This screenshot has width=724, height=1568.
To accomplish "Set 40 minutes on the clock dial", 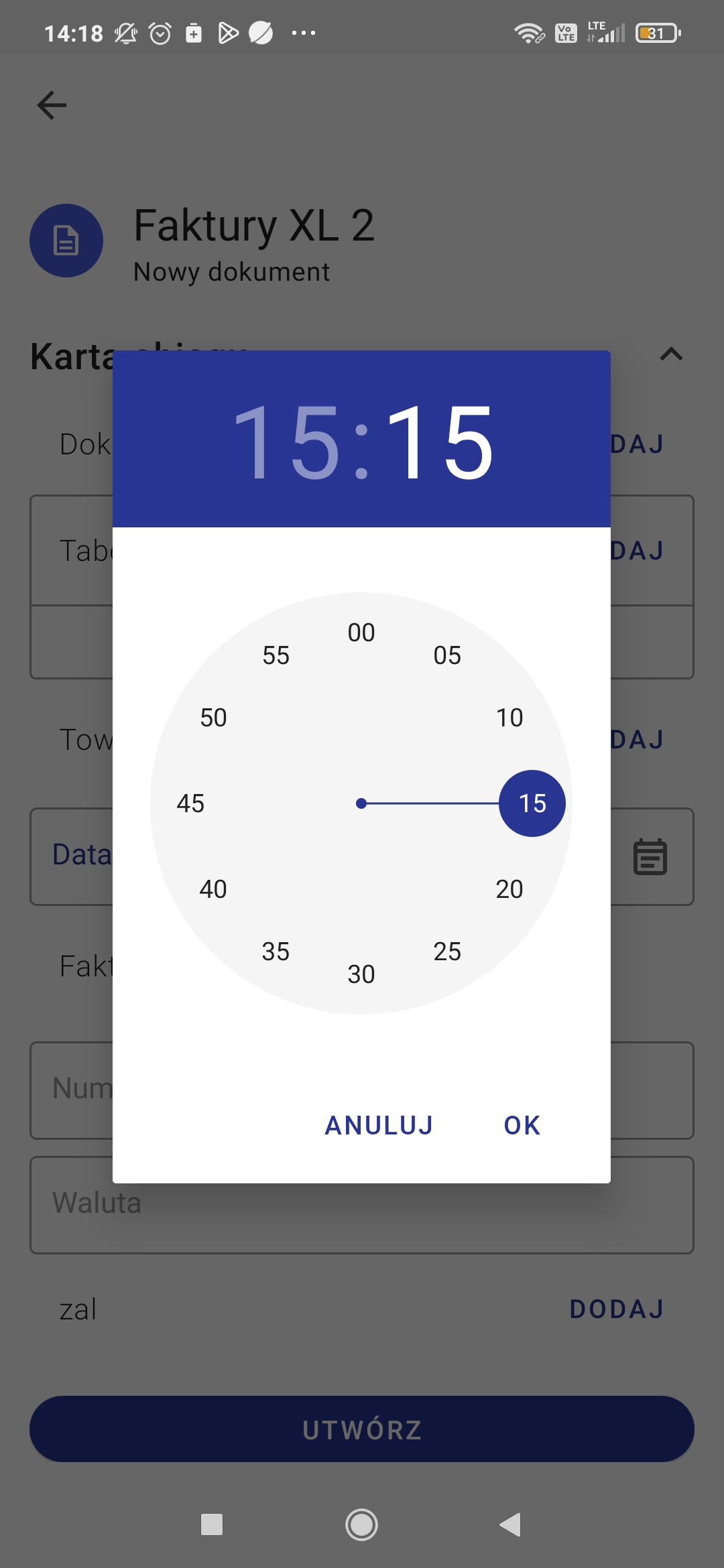I will coord(213,889).
